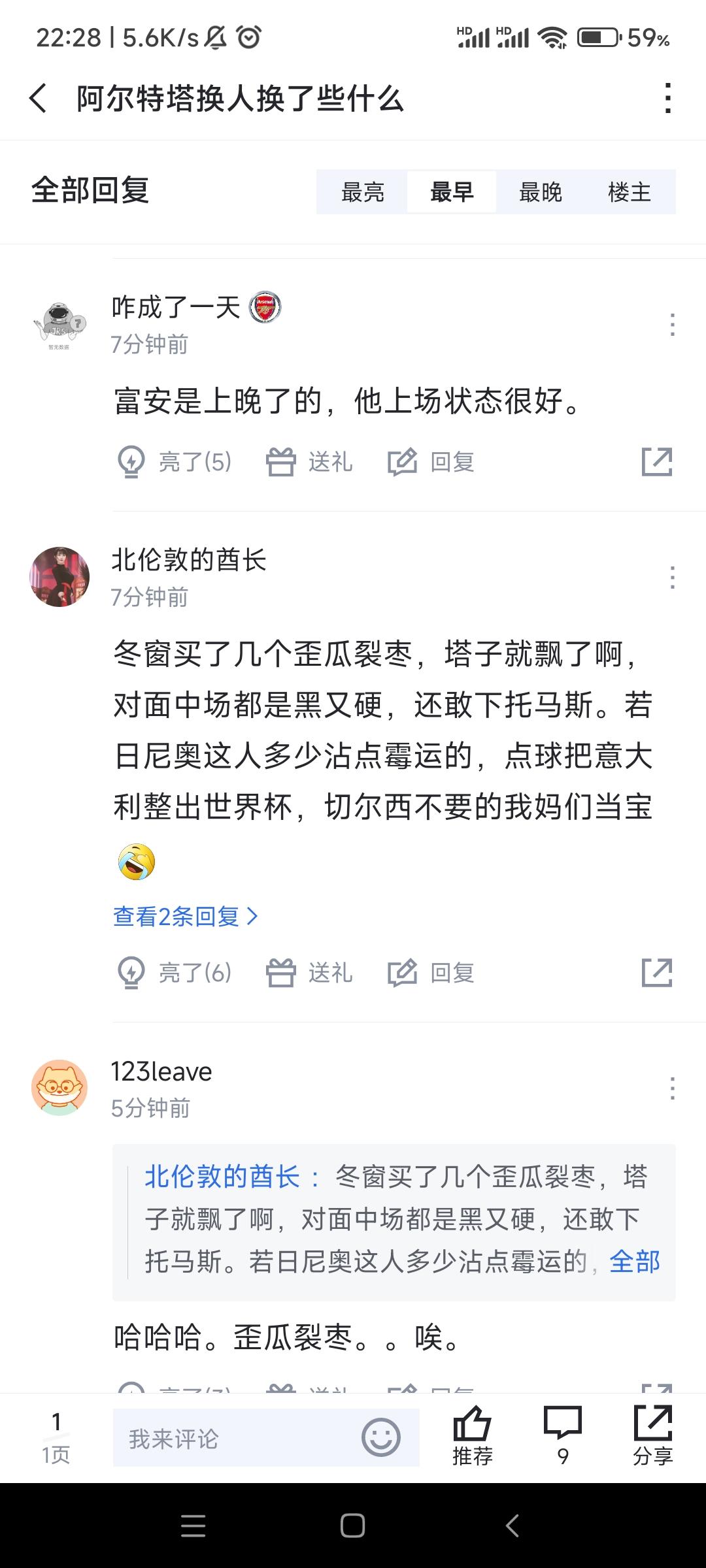This screenshot has height=1568, width=706.
Task: Light up 咋成了一天's comment
Action: pyautogui.click(x=175, y=462)
